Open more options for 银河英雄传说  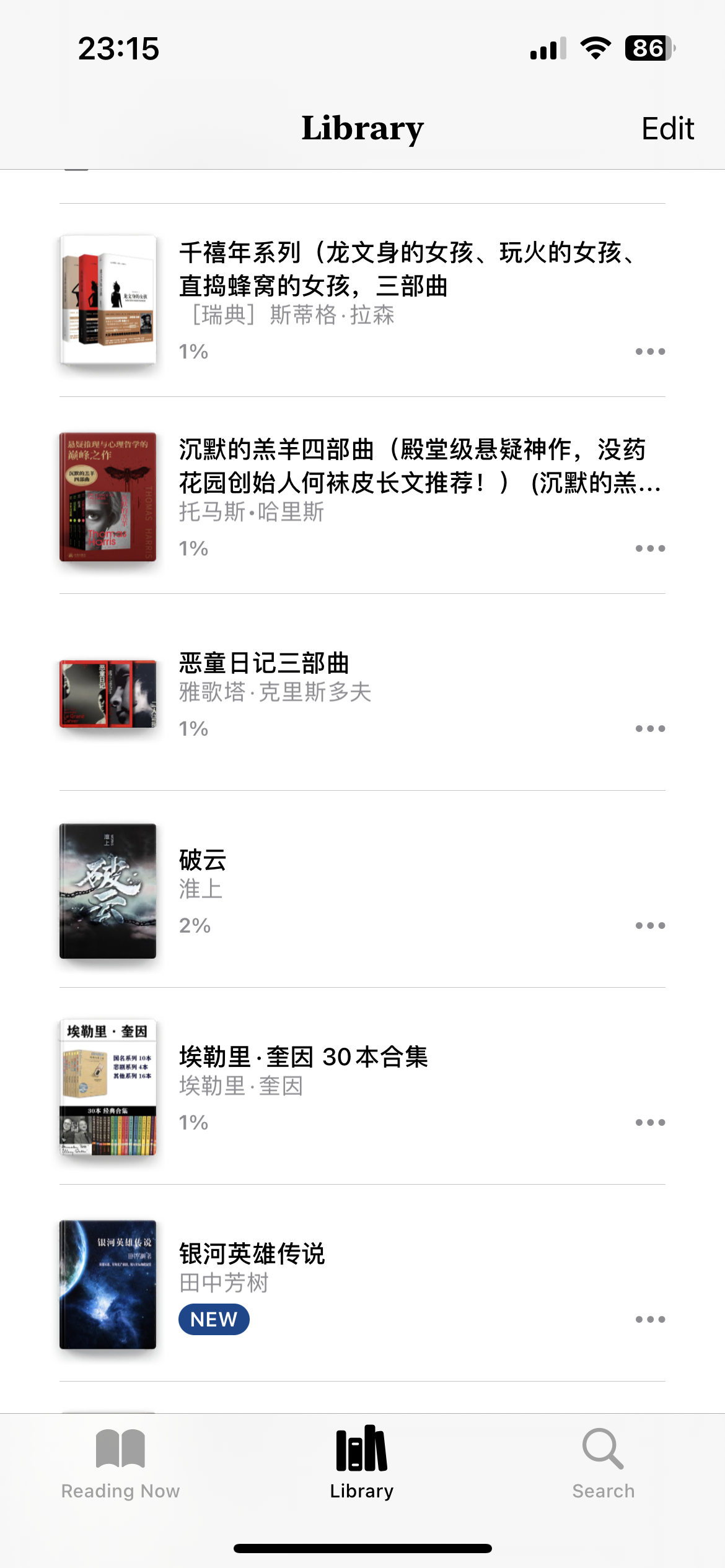point(650,1320)
